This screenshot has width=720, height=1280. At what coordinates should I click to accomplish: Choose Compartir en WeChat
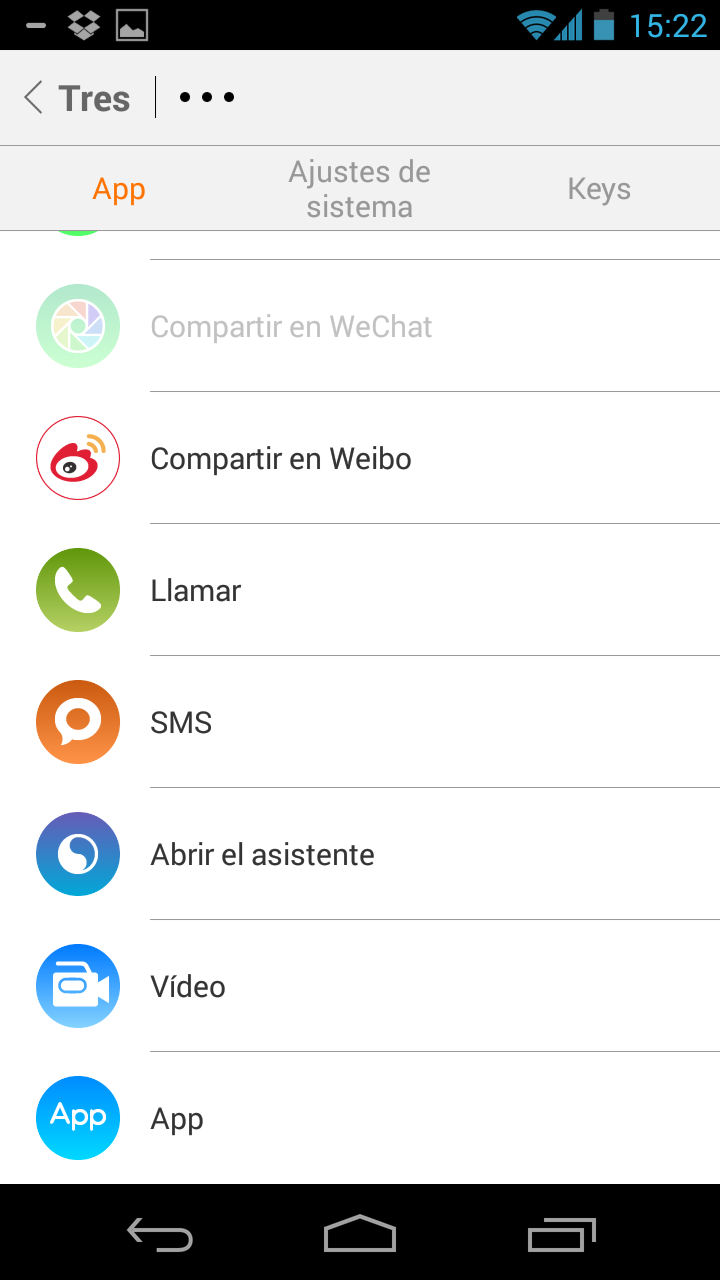tap(360, 326)
